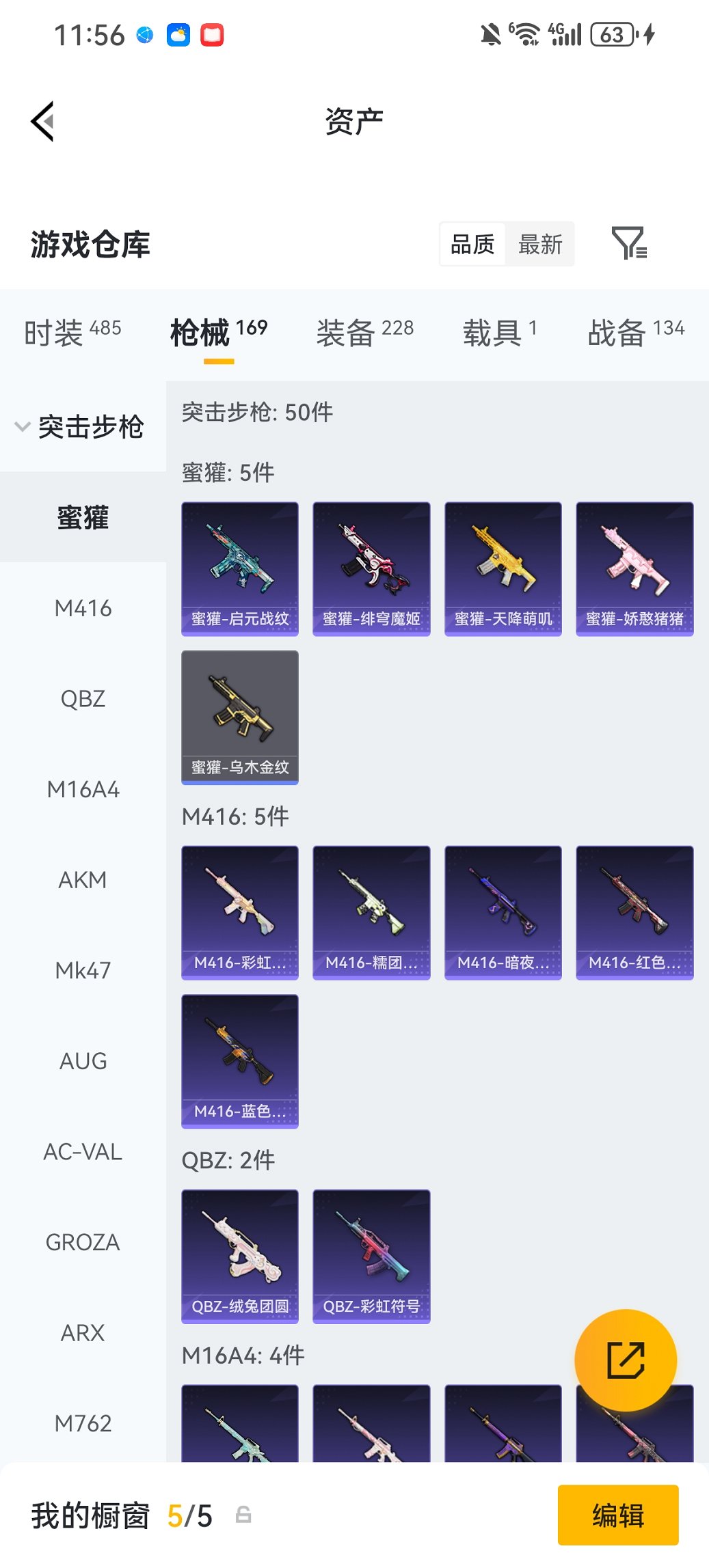Viewport: 709px width, 1568px height.
Task: Select M416 in the side list
Action: (83, 608)
